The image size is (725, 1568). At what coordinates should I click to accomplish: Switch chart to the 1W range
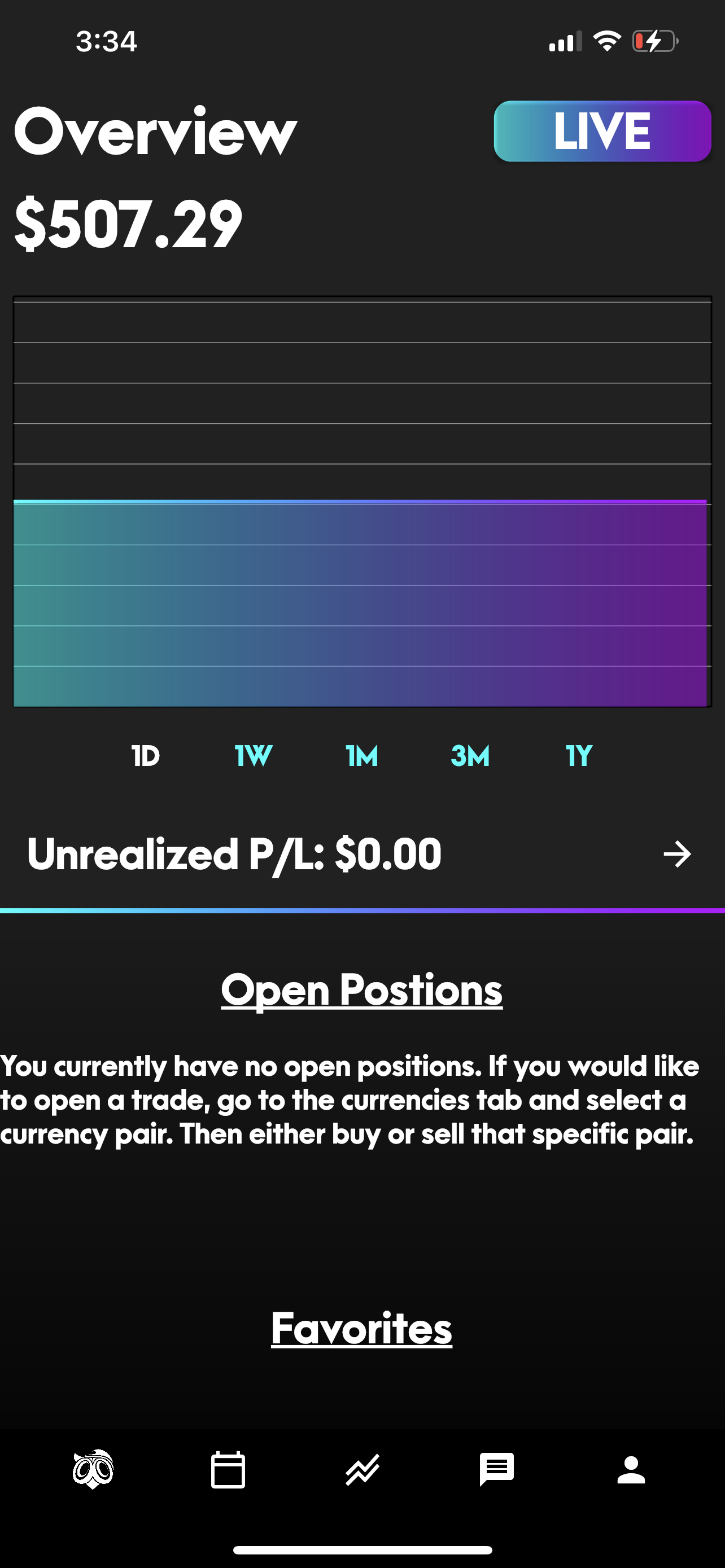(254, 756)
